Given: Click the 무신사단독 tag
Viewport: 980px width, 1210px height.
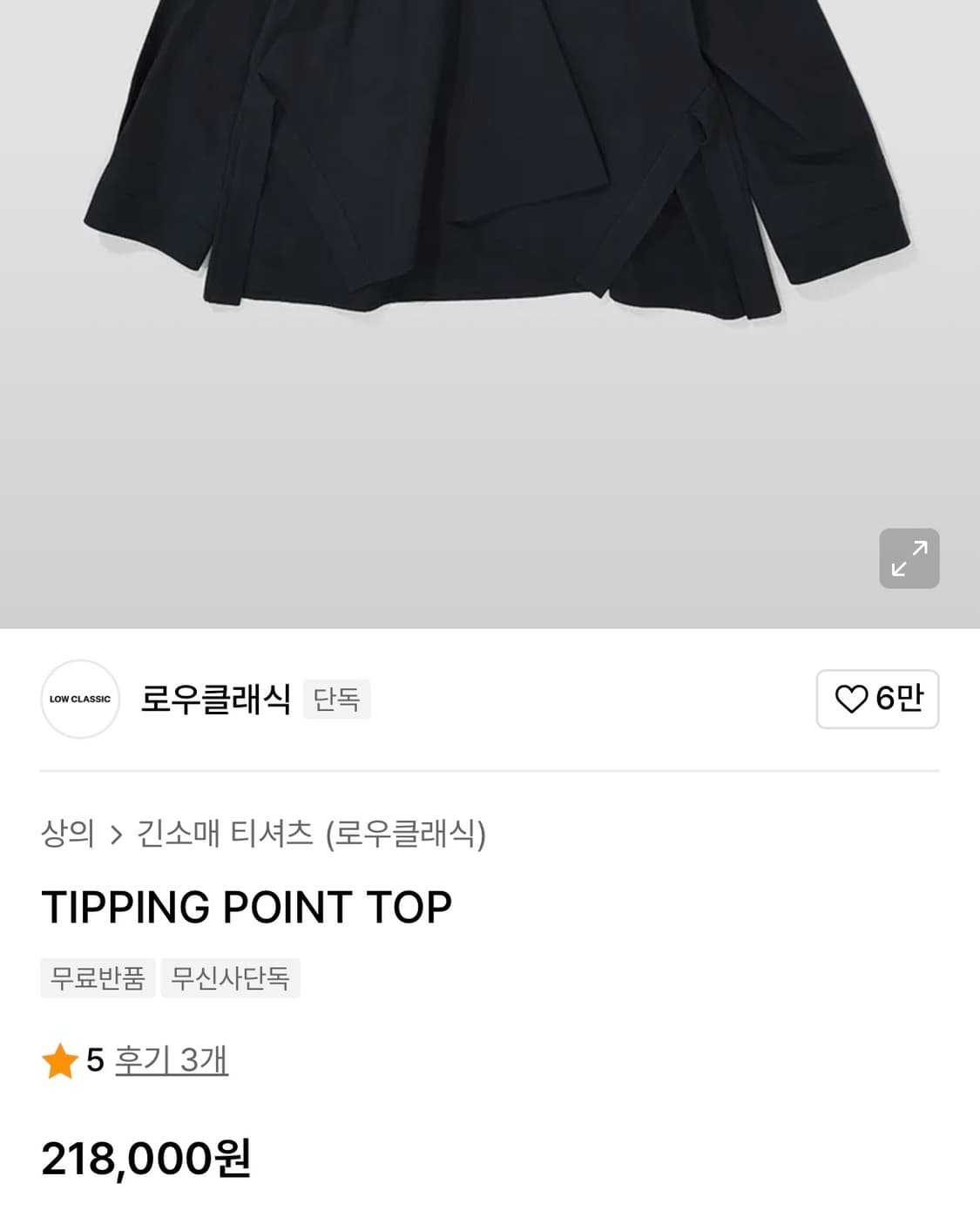Looking at the screenshot, I should point(230,978).
